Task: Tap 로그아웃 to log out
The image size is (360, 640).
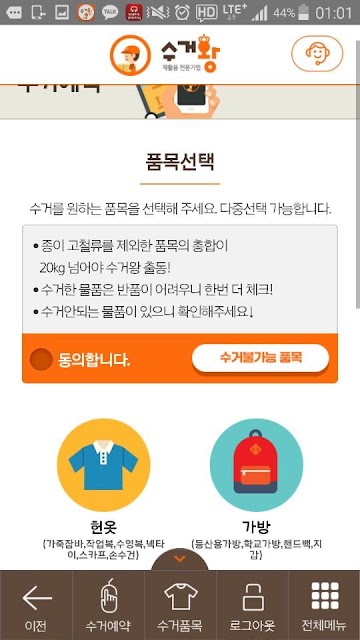Action: pyautogui.click(x=252, y=605)
